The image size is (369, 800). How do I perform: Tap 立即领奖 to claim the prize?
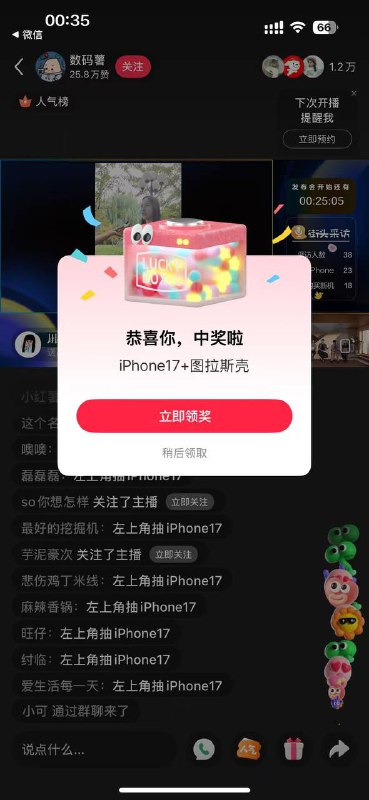pos(184,416)
